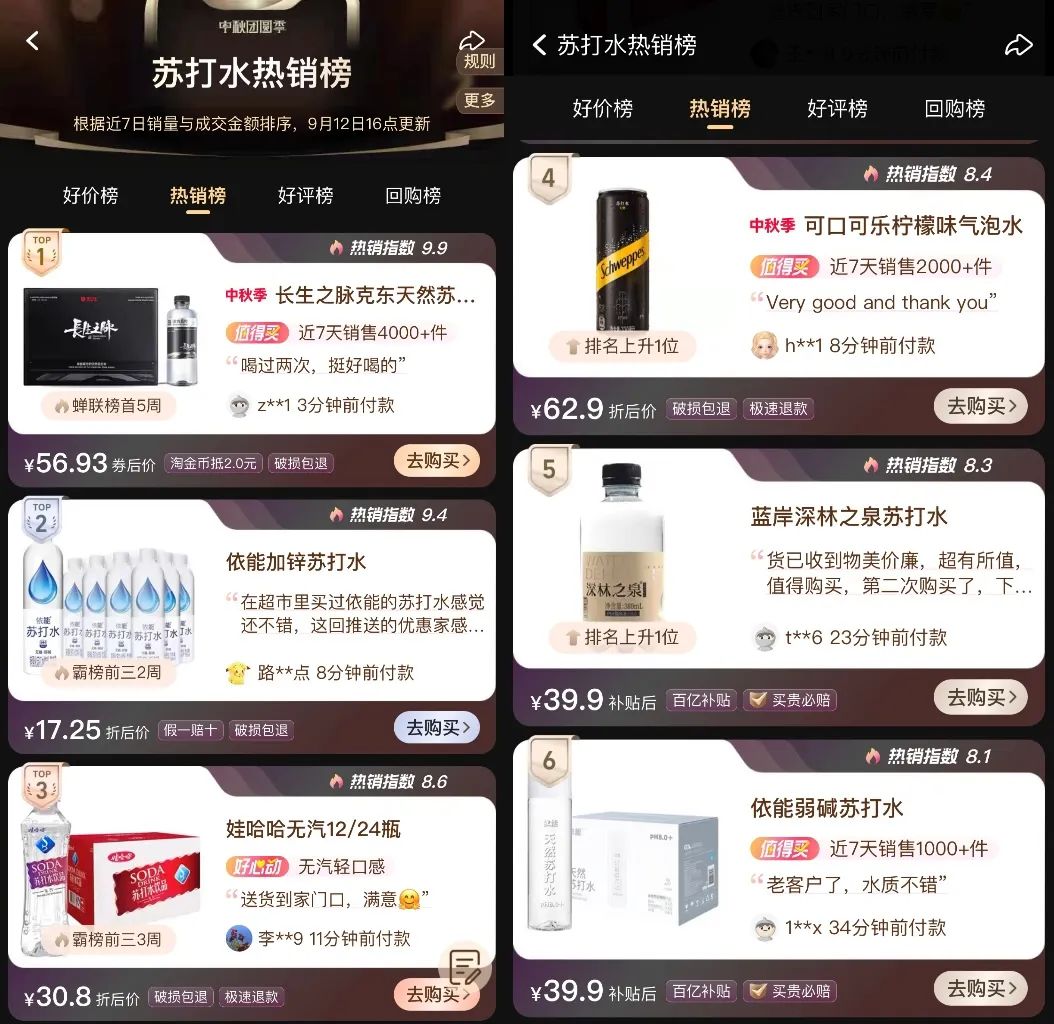Open the 可口可乐柠檬味气泡水 product card
The image size is (1054, 1024).
pos(886,226)
